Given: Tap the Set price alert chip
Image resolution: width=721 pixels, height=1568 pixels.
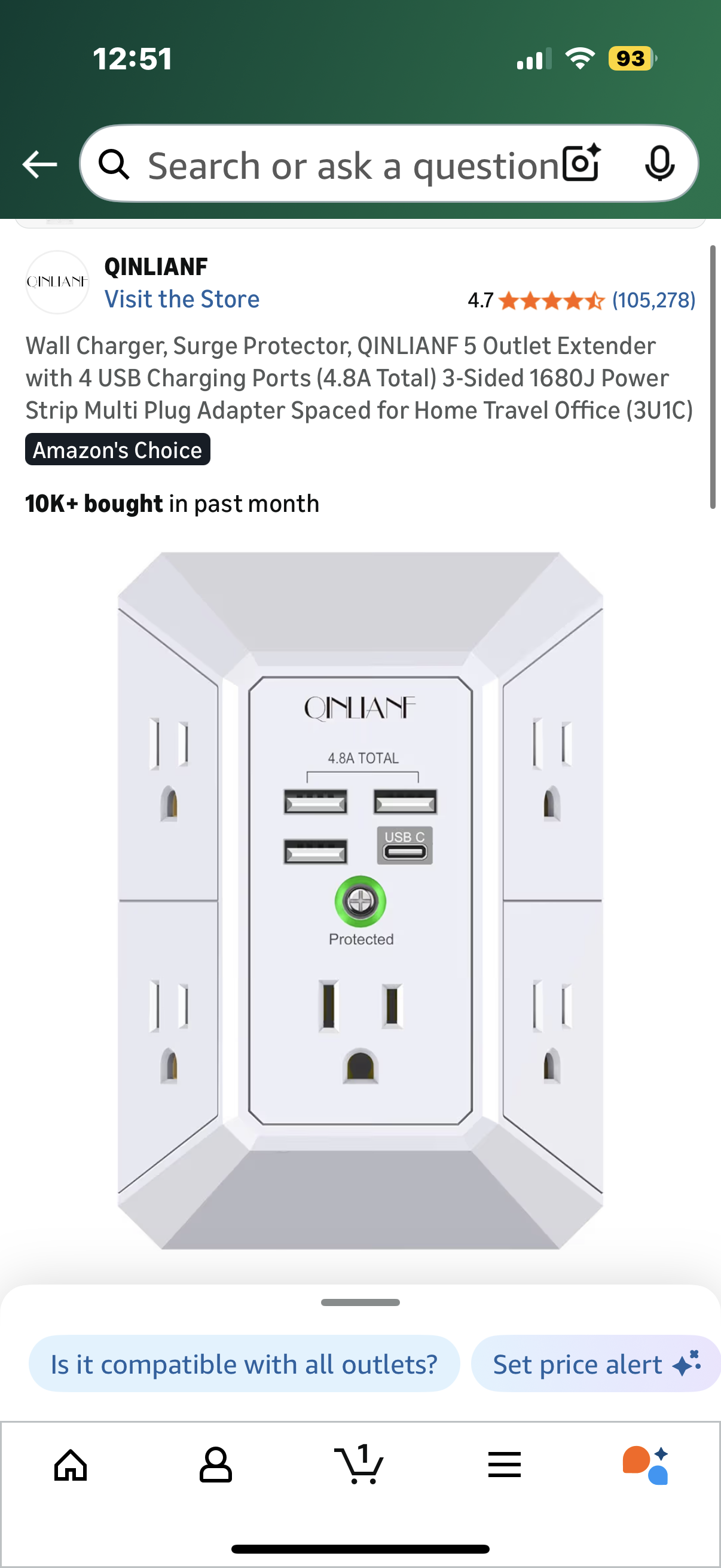Looking at the screenshot, I should (x=594, y=1363).
